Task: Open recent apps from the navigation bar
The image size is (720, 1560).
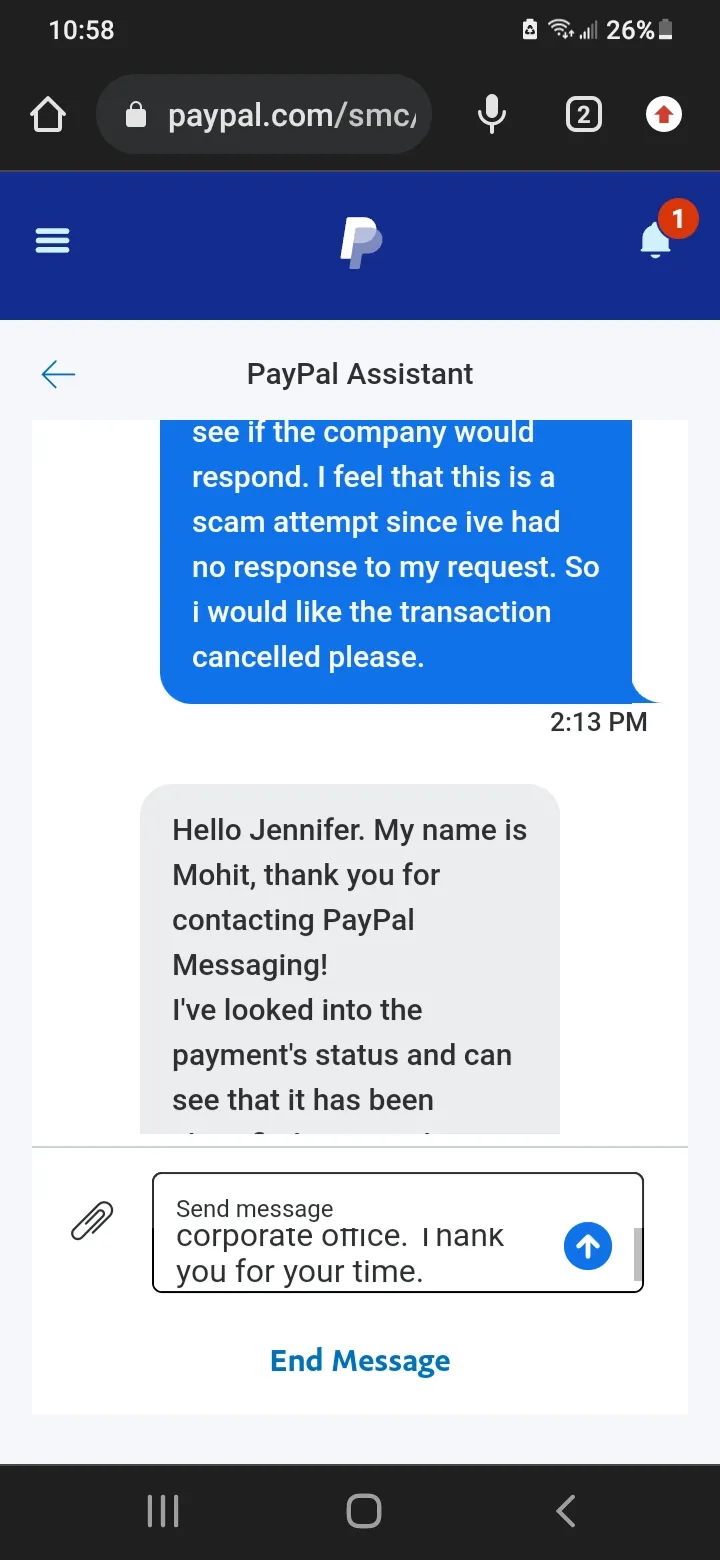Action: [x=163, y=1511]
